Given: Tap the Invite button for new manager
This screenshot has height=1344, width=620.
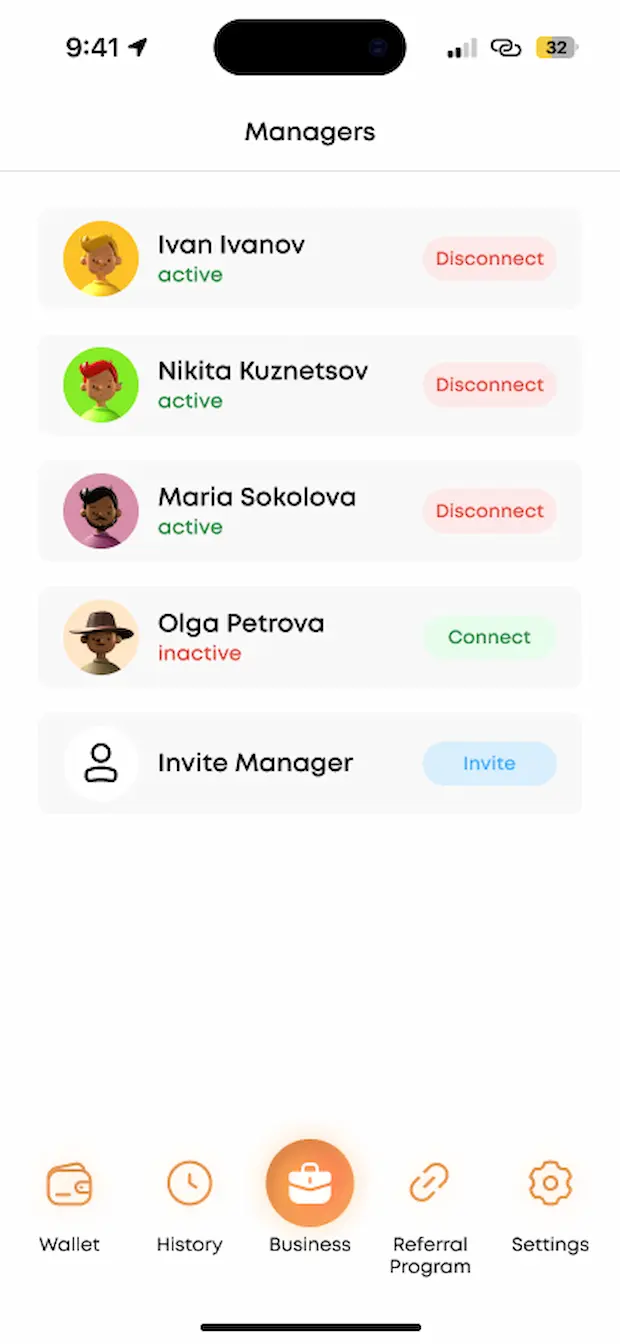Looking at the screenshot, I should [489, 763].
